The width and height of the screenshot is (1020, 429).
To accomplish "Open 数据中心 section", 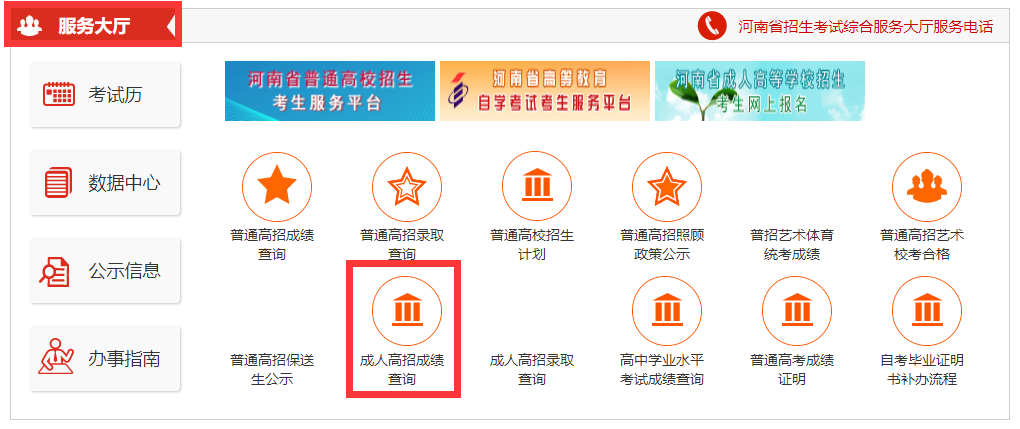I will [x=105, y=183].
